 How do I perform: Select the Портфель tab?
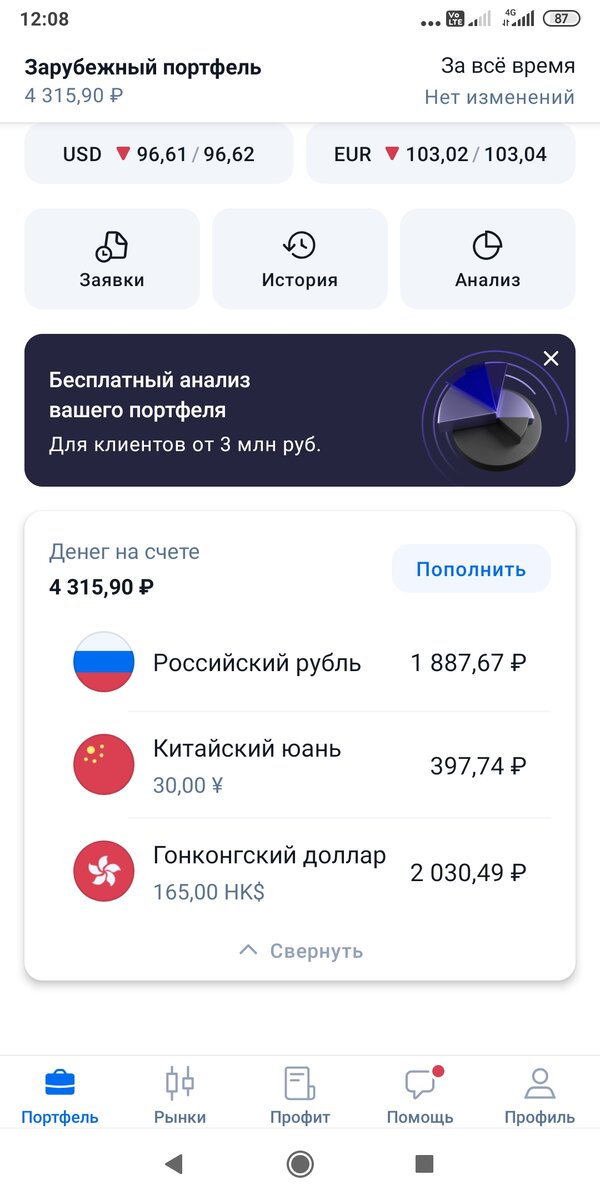pos(60,1095)
